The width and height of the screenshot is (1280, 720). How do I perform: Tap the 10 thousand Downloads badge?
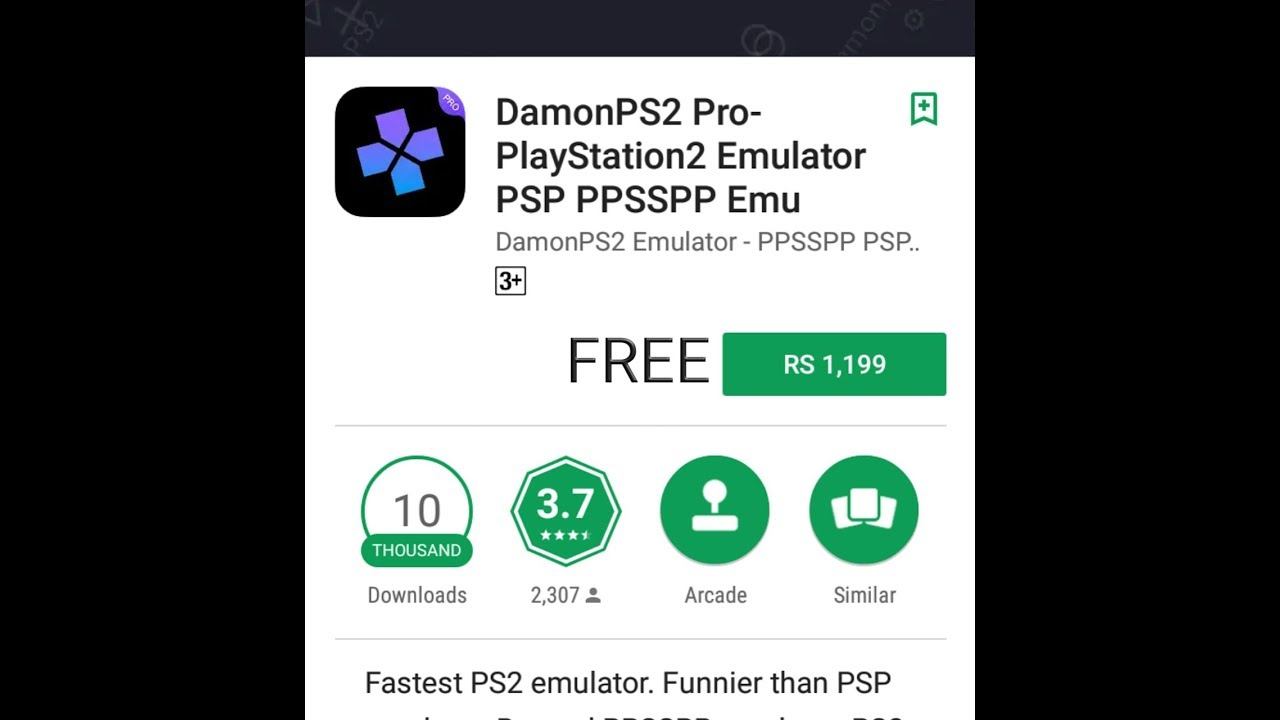[x=416, y=511]
